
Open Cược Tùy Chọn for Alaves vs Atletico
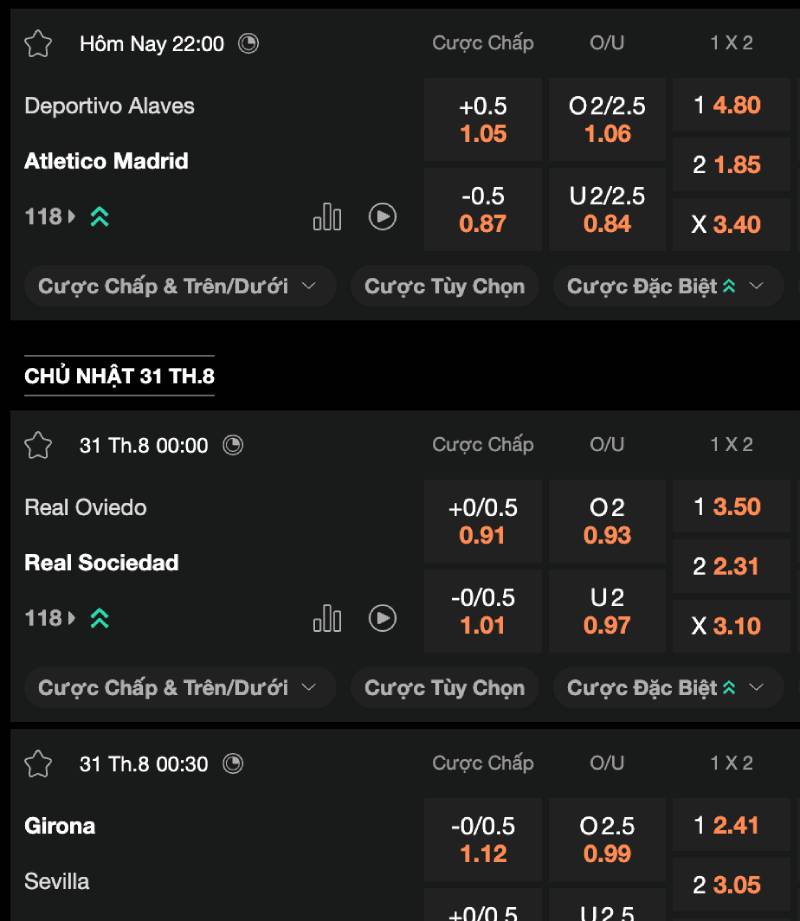click(x=444, y=287)
